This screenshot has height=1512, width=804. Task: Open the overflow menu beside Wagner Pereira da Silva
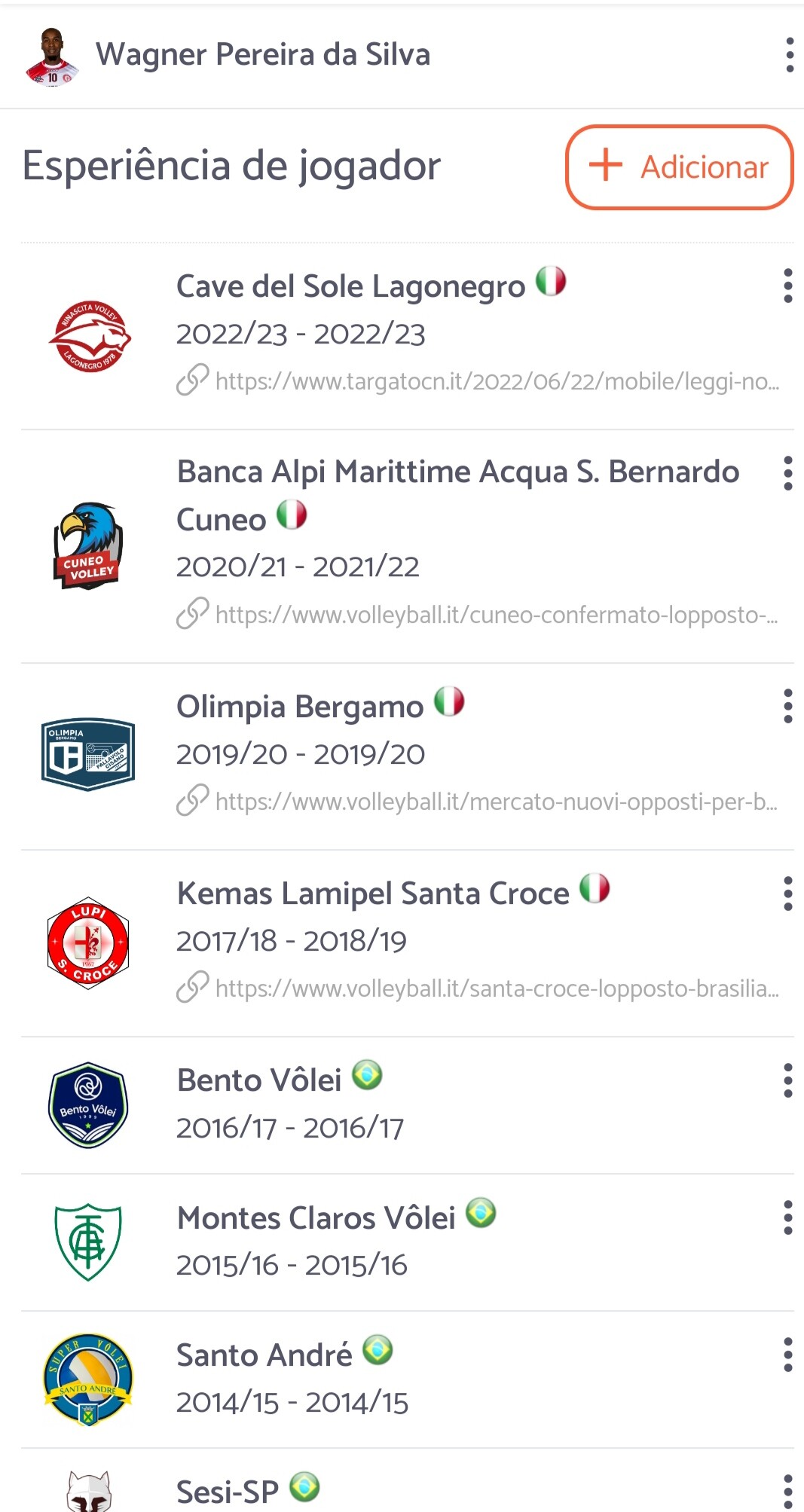pyautogui.click(x=789, y=55)
